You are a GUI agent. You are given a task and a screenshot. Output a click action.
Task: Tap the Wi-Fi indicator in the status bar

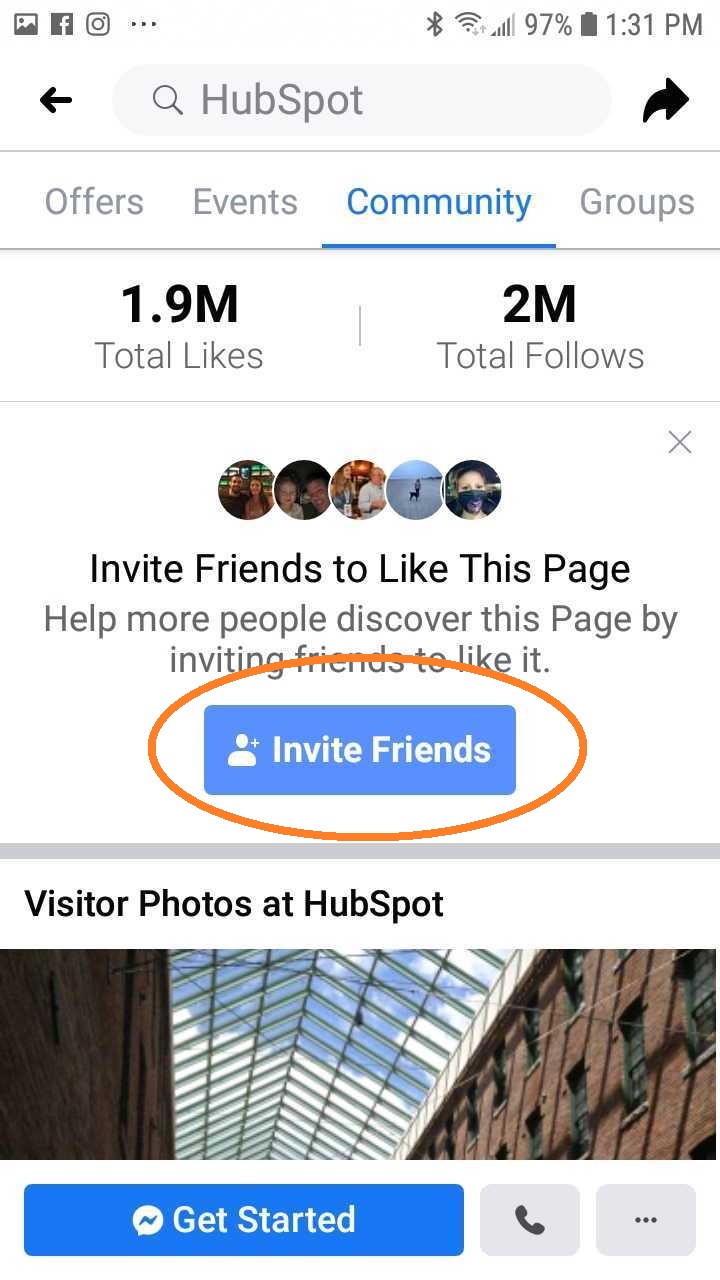(x=472, y=23)
